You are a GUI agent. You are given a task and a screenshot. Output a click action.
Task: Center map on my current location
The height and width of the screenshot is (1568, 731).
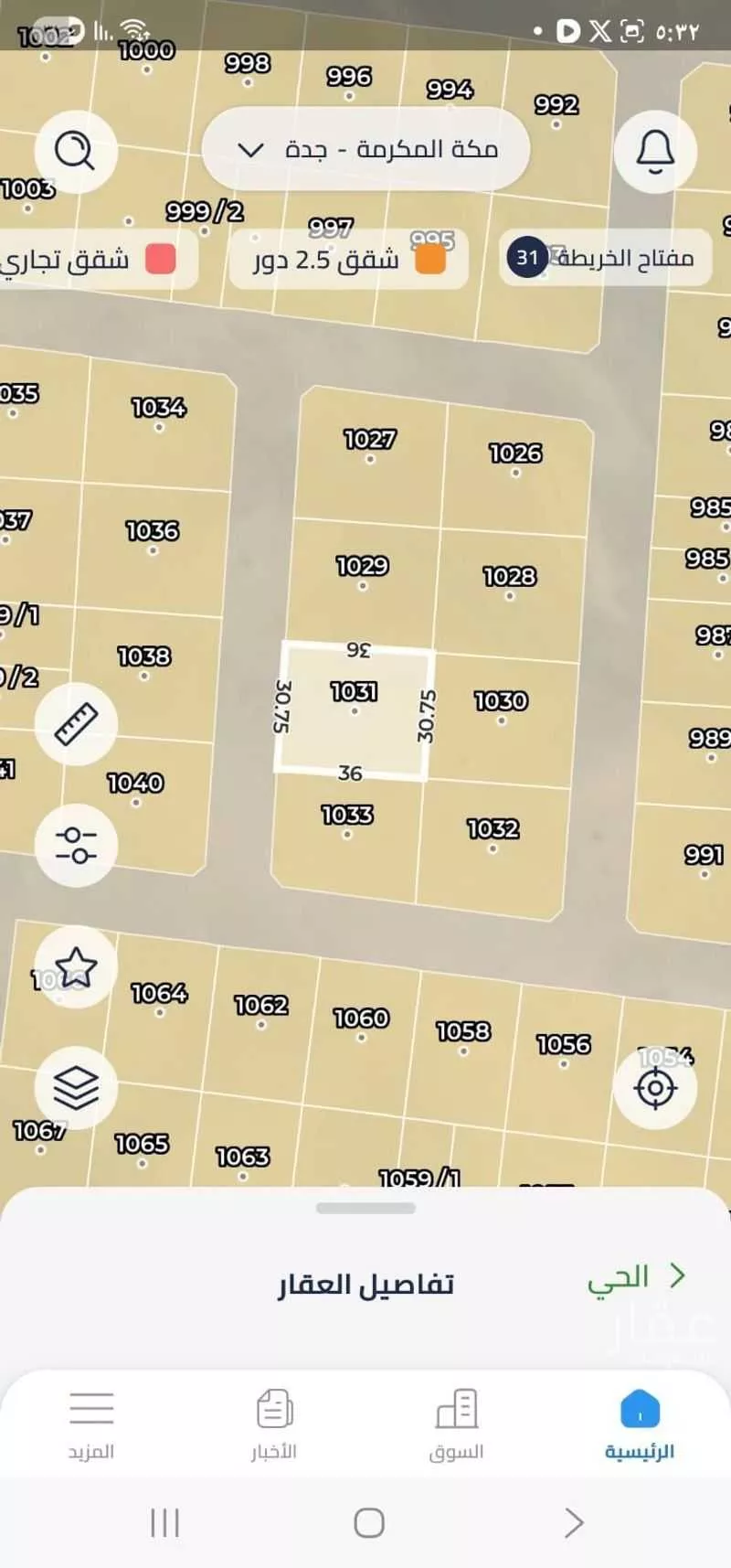pyautogui.click(x=654, y=1088)
